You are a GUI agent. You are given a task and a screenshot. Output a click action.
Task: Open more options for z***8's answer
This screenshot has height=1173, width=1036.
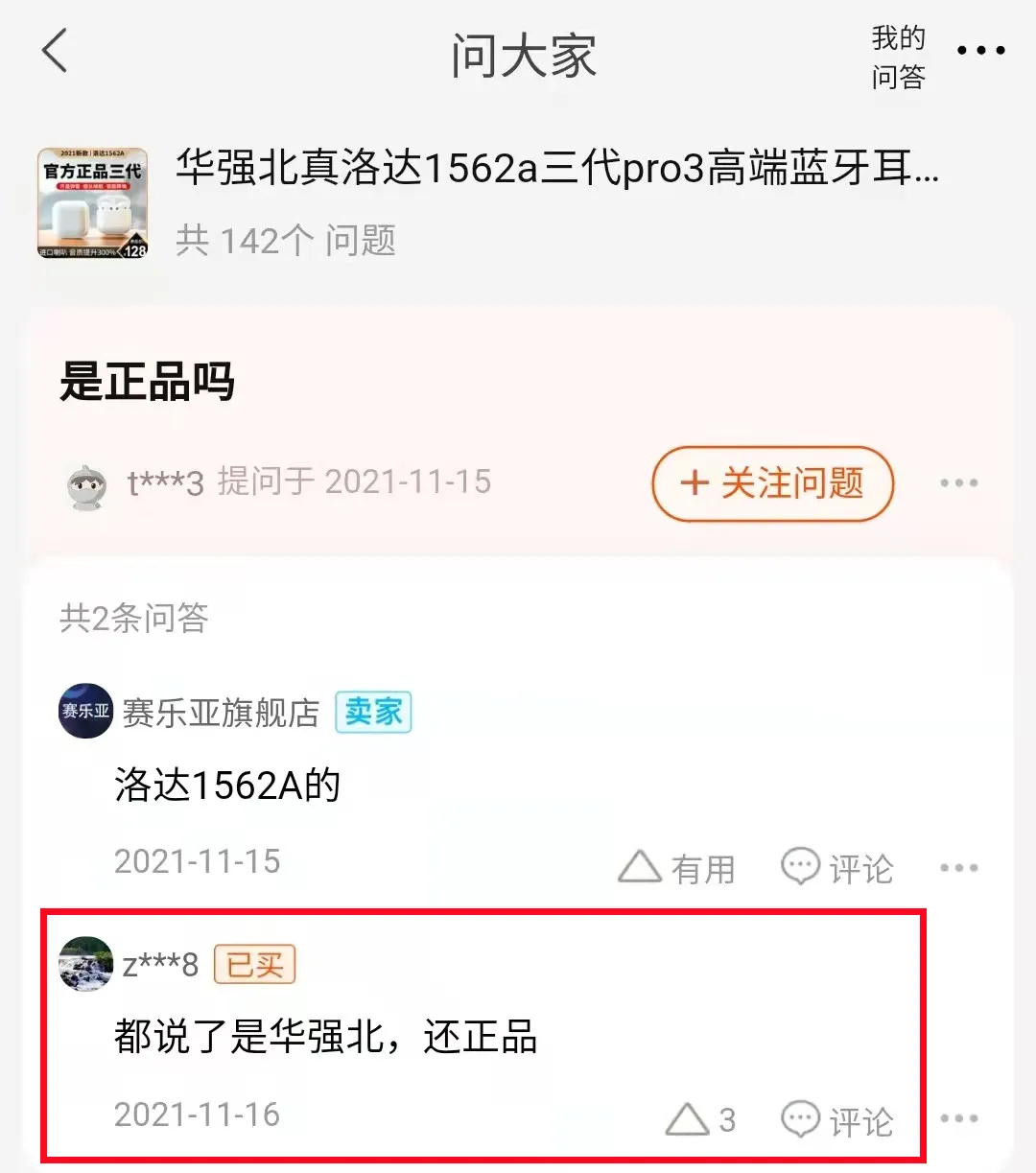pos(958,1119)
